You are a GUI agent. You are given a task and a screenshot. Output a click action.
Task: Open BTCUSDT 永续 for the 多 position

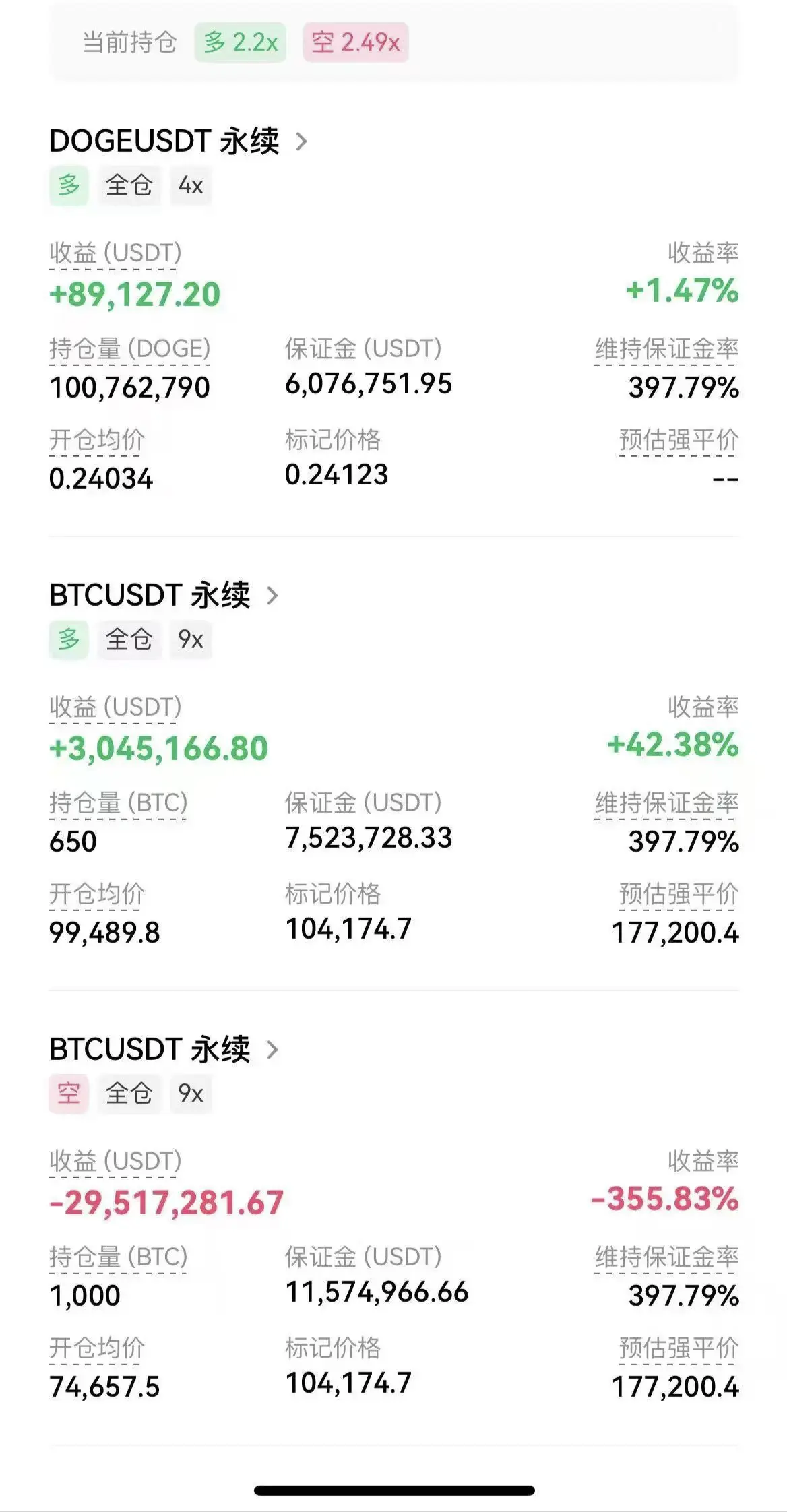pos(163,596)
